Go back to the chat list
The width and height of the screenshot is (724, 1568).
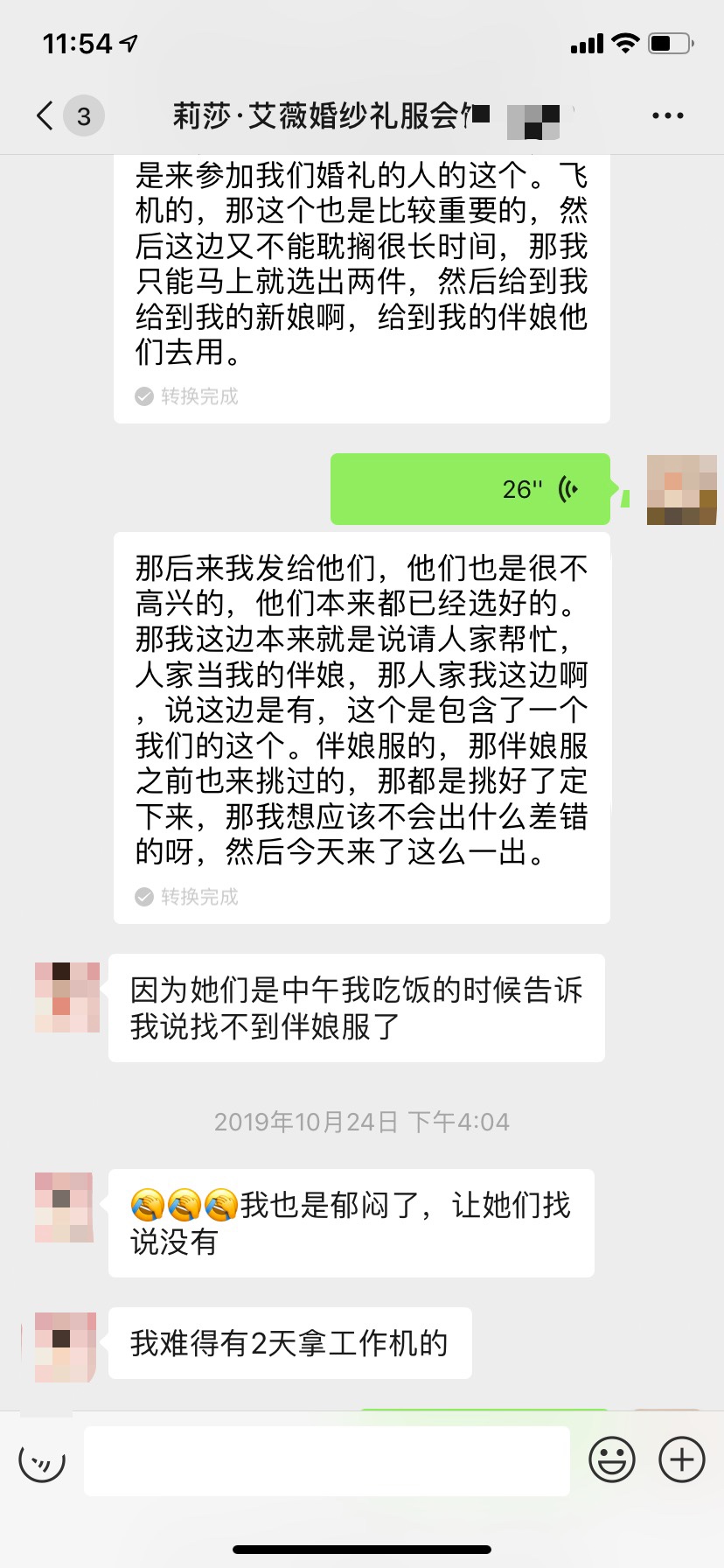[x=45, y=115]
